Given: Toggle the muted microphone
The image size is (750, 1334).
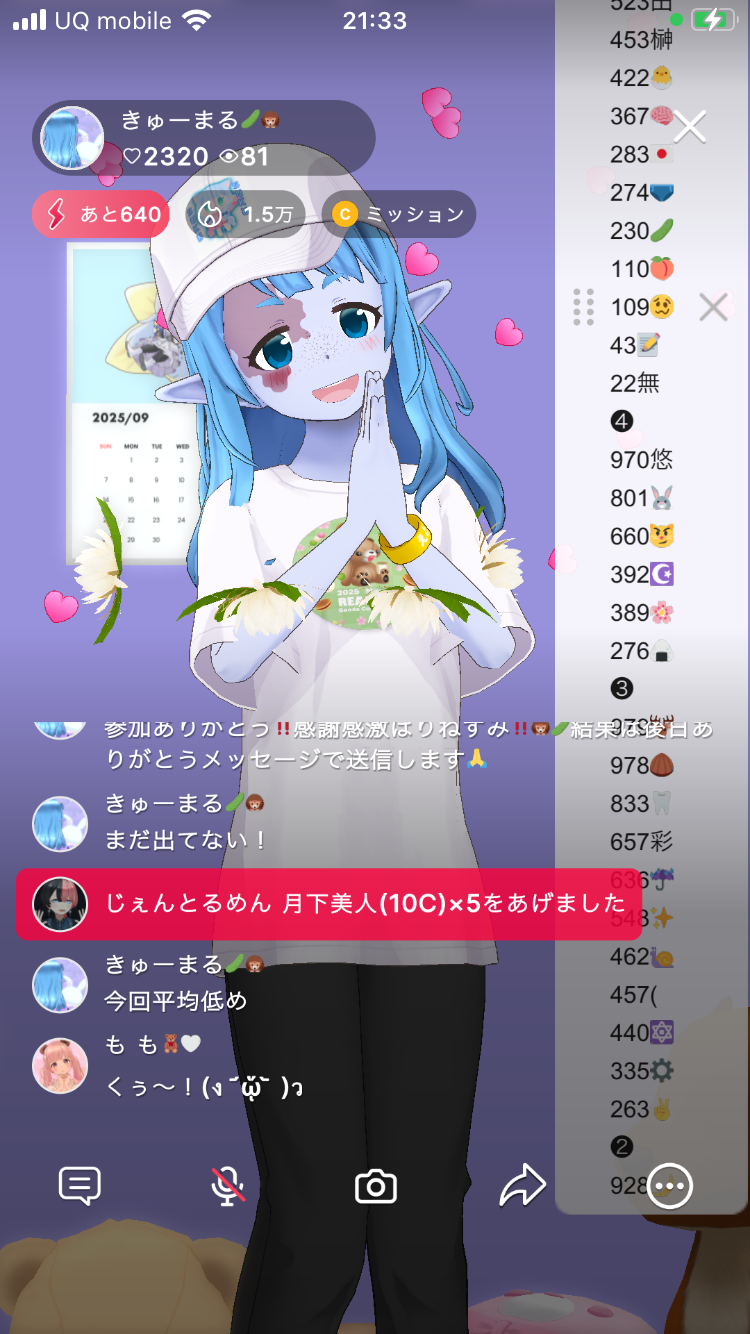Looking at the screenshot, I should pos(228,1186).
